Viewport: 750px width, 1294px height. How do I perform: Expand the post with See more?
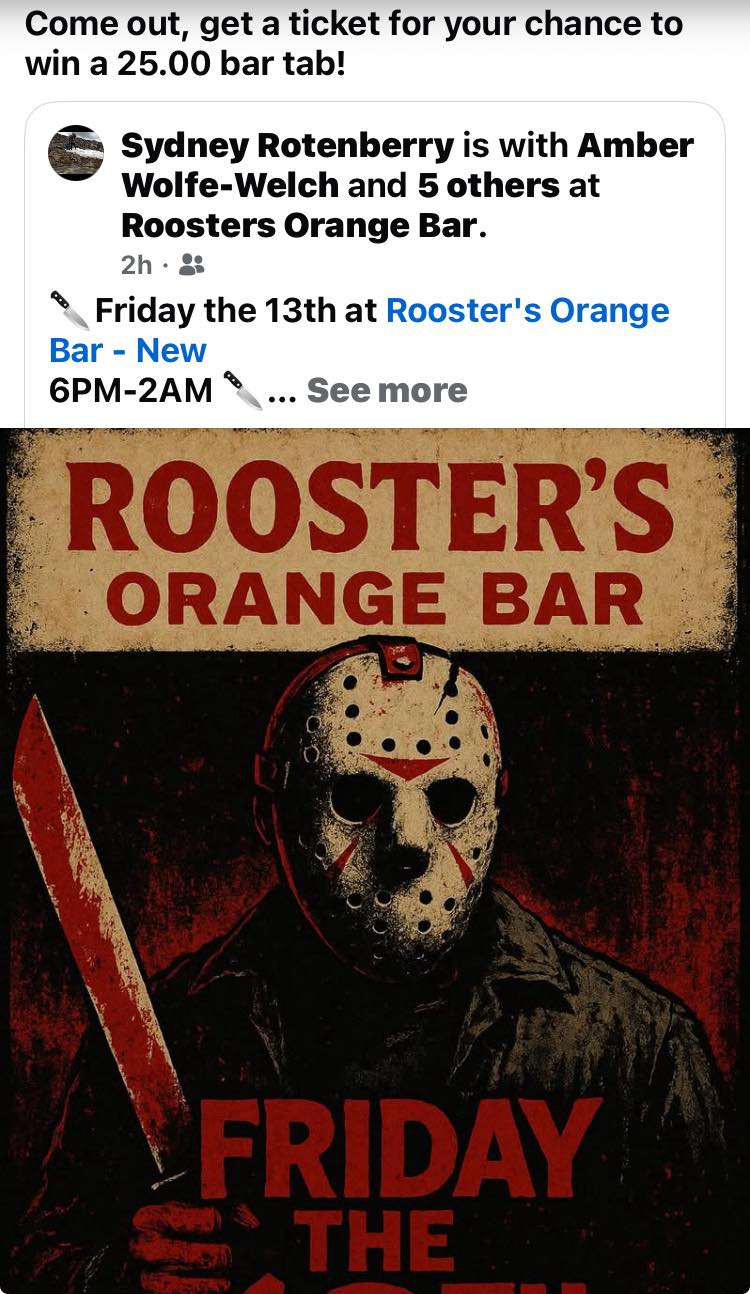386,390
